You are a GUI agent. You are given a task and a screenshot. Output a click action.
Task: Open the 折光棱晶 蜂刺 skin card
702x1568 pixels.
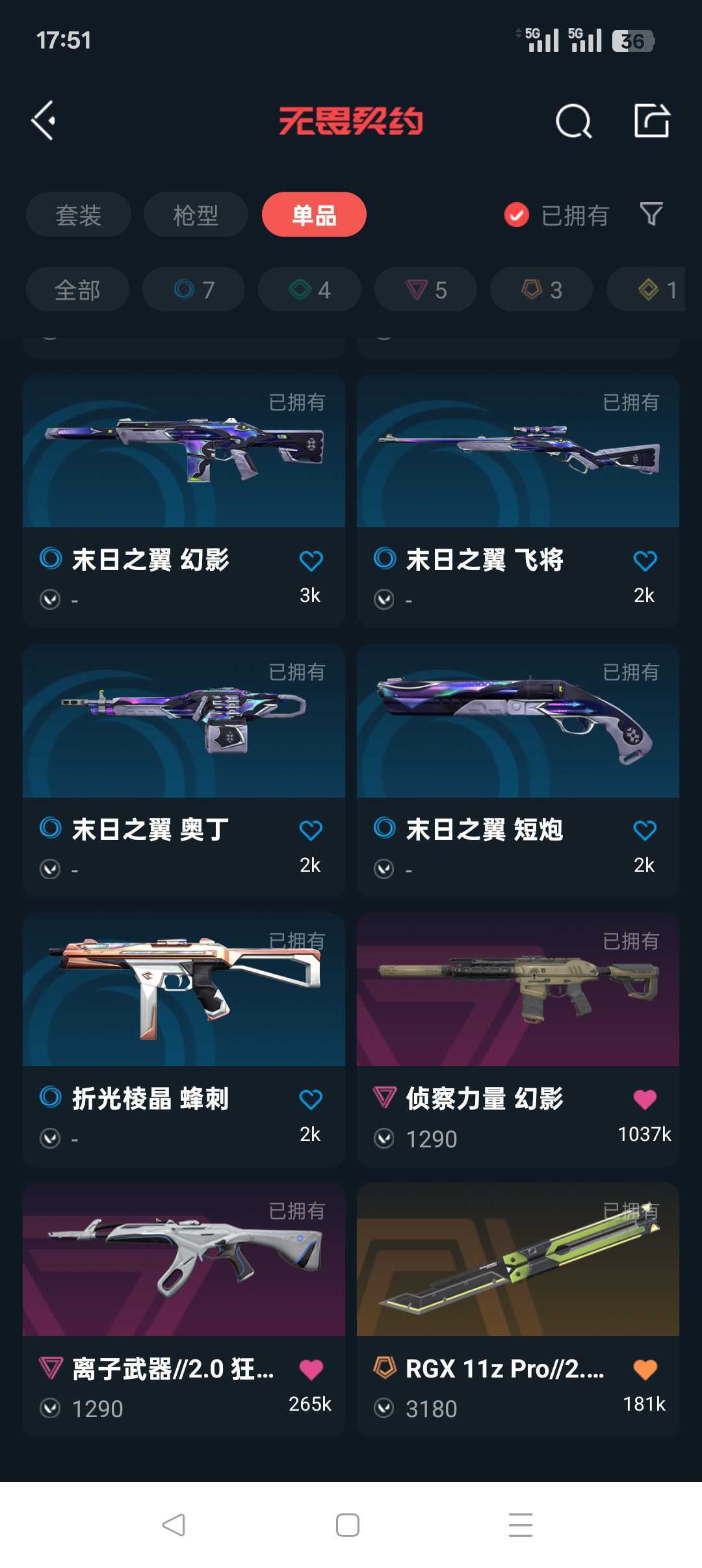click(x=184, y=1039)
